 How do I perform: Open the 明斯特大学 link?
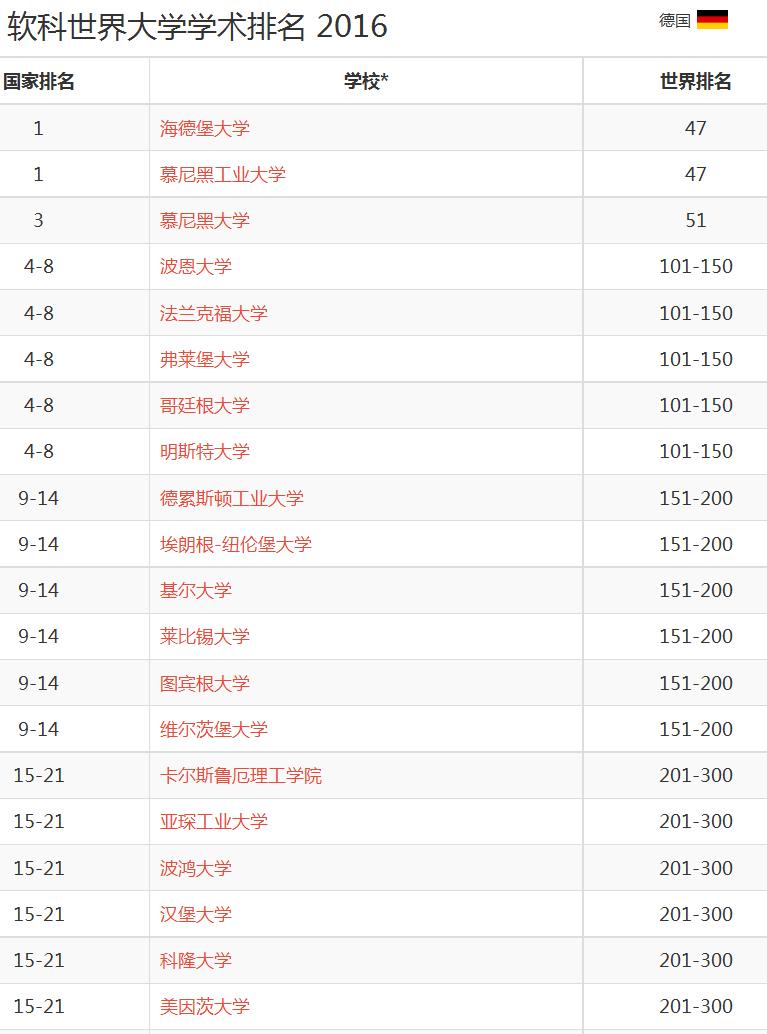click(204, 451)
